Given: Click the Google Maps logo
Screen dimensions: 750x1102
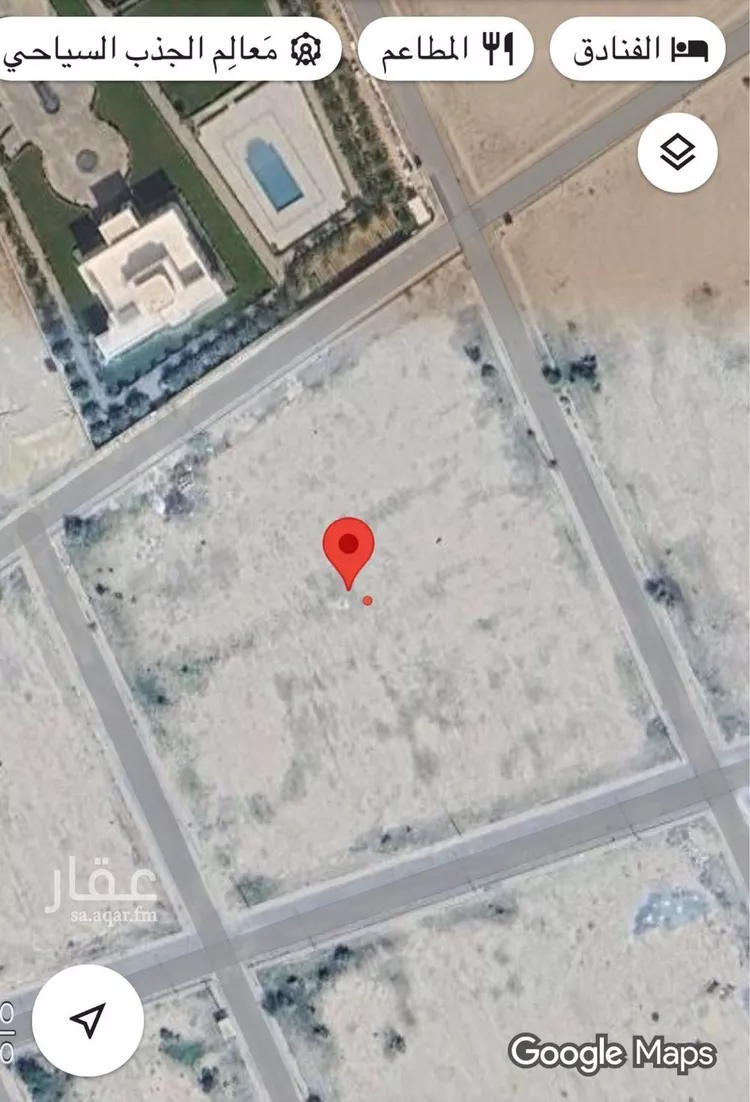Looking at the screenshot, I should click(612, 1051).
